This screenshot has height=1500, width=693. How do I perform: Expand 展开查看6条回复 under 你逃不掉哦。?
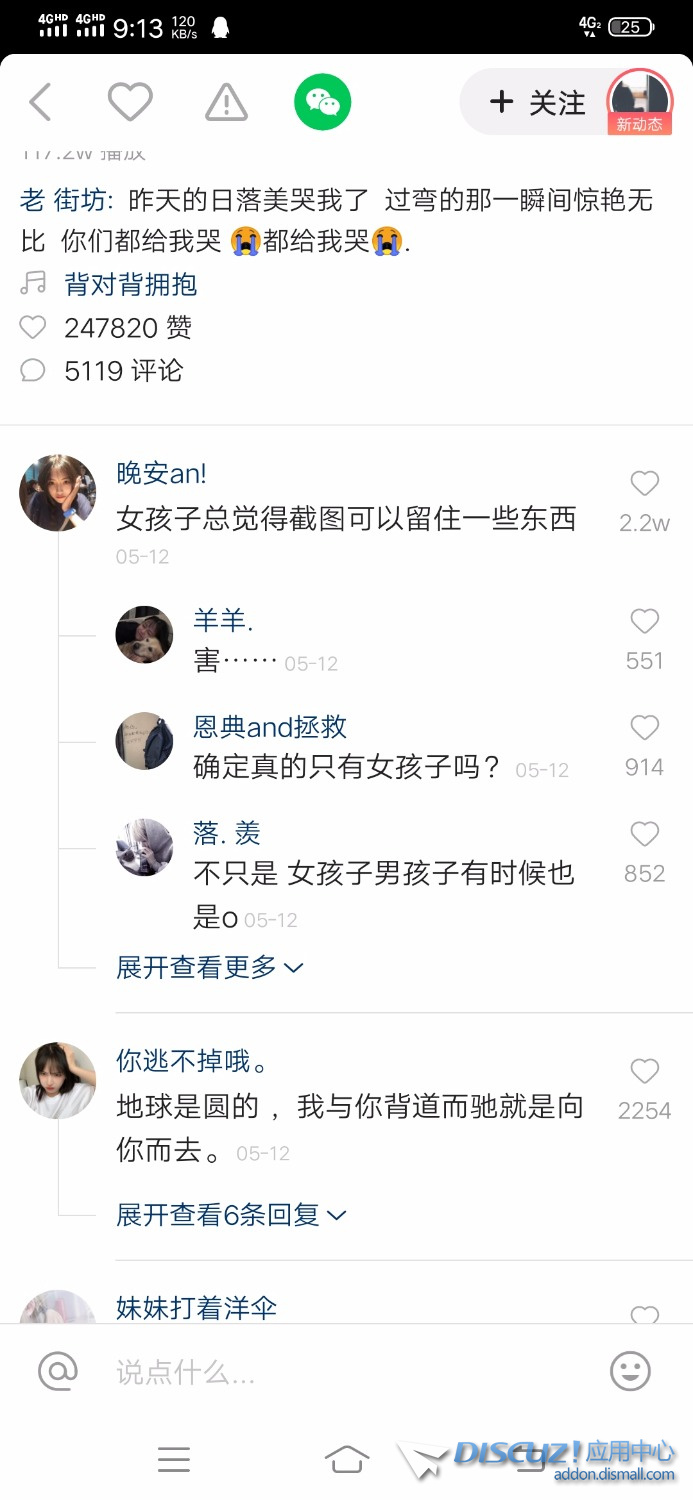231,1215
